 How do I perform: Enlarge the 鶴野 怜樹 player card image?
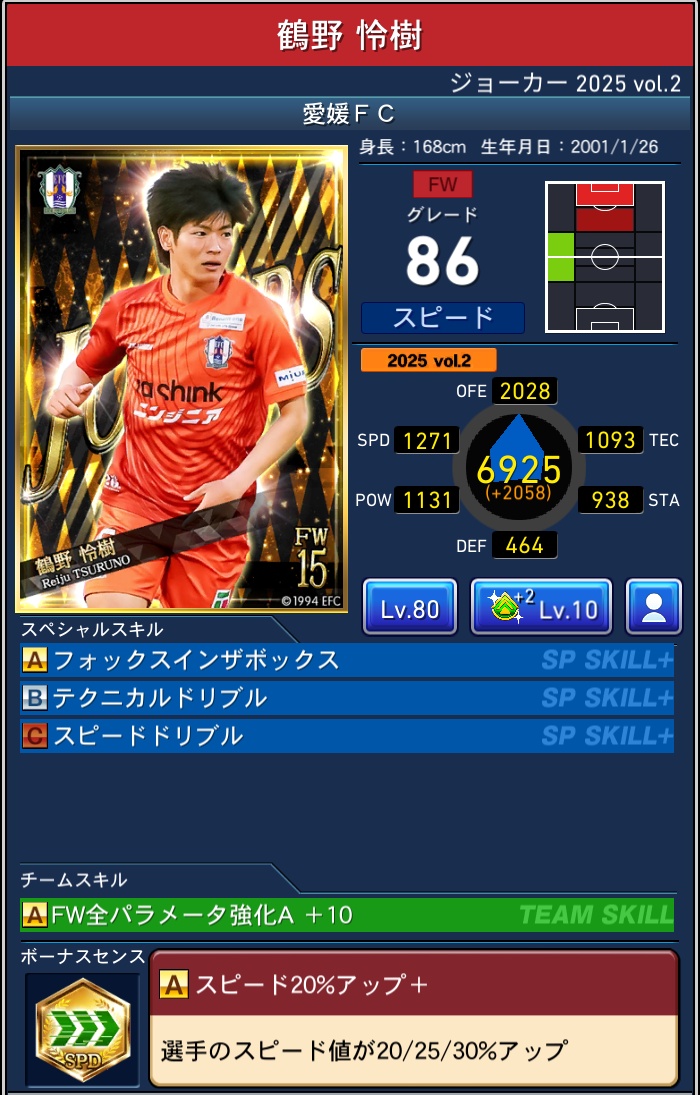tap(181, 380)
